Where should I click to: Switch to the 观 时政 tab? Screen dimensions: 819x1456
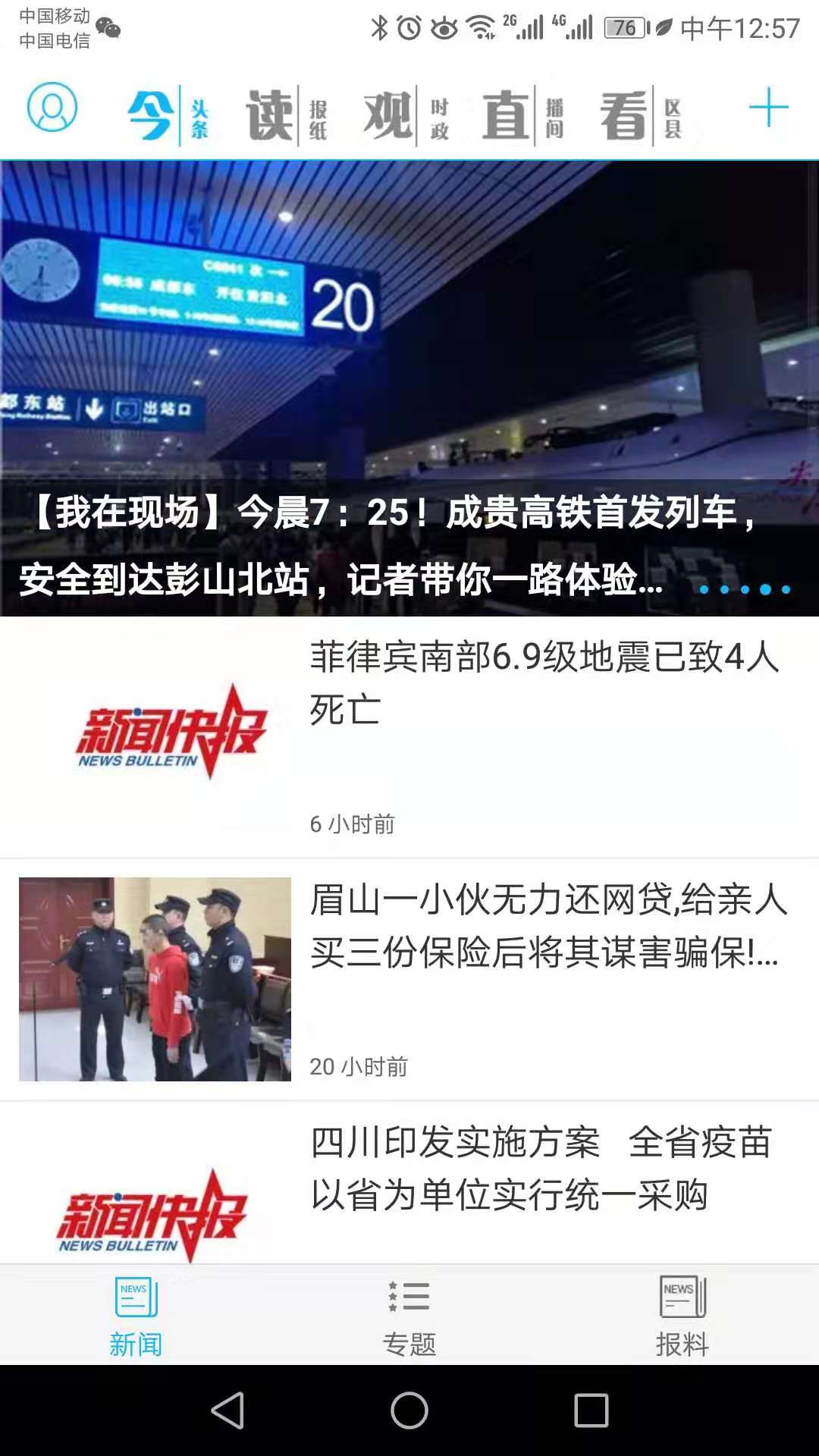pos(406,115)
